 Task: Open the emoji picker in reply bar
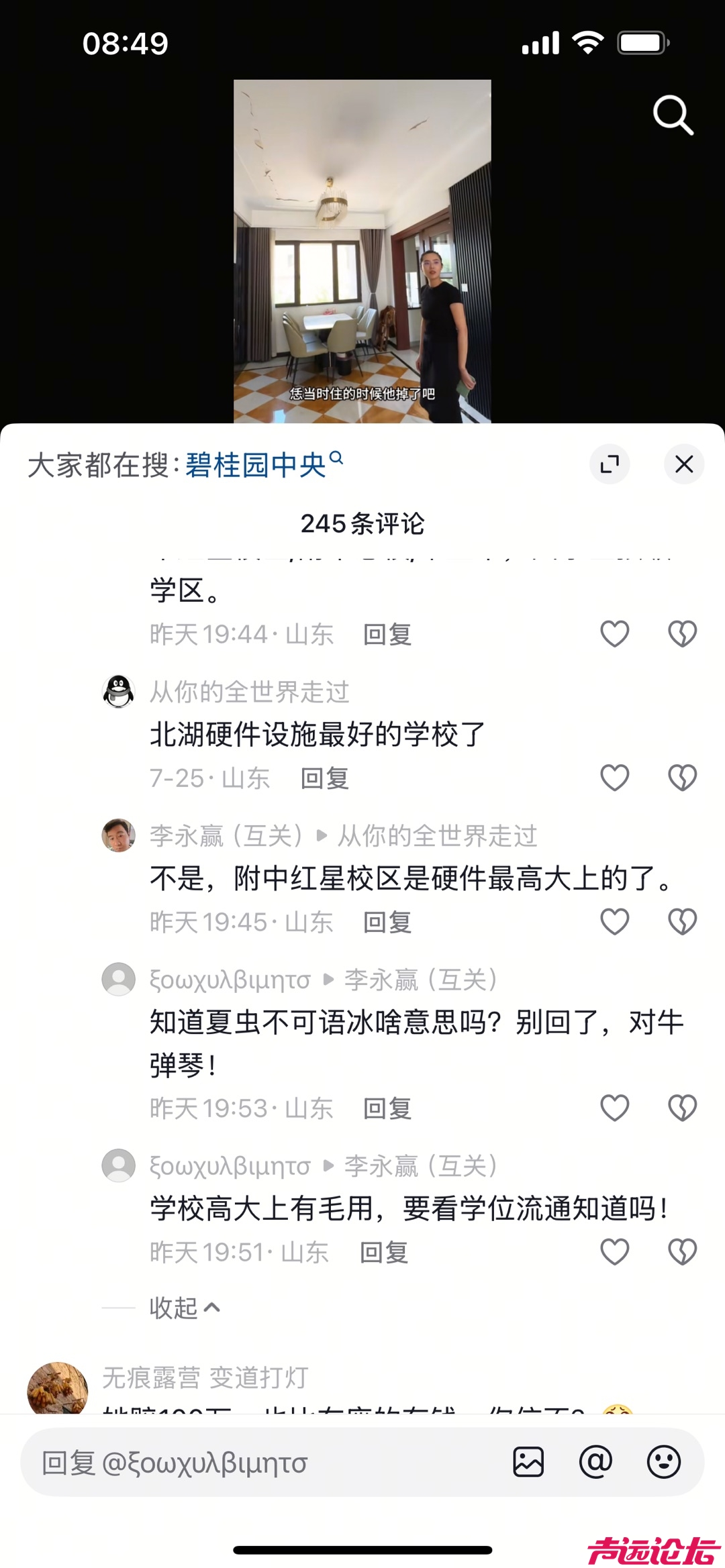(x=663, y=1463)
